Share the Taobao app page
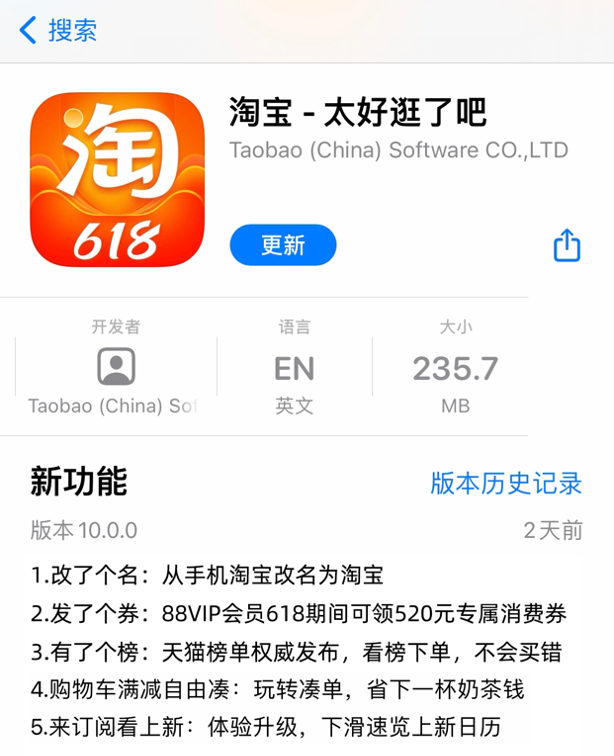The height and width of the screenshot is (756, 614). coord(566,245)
